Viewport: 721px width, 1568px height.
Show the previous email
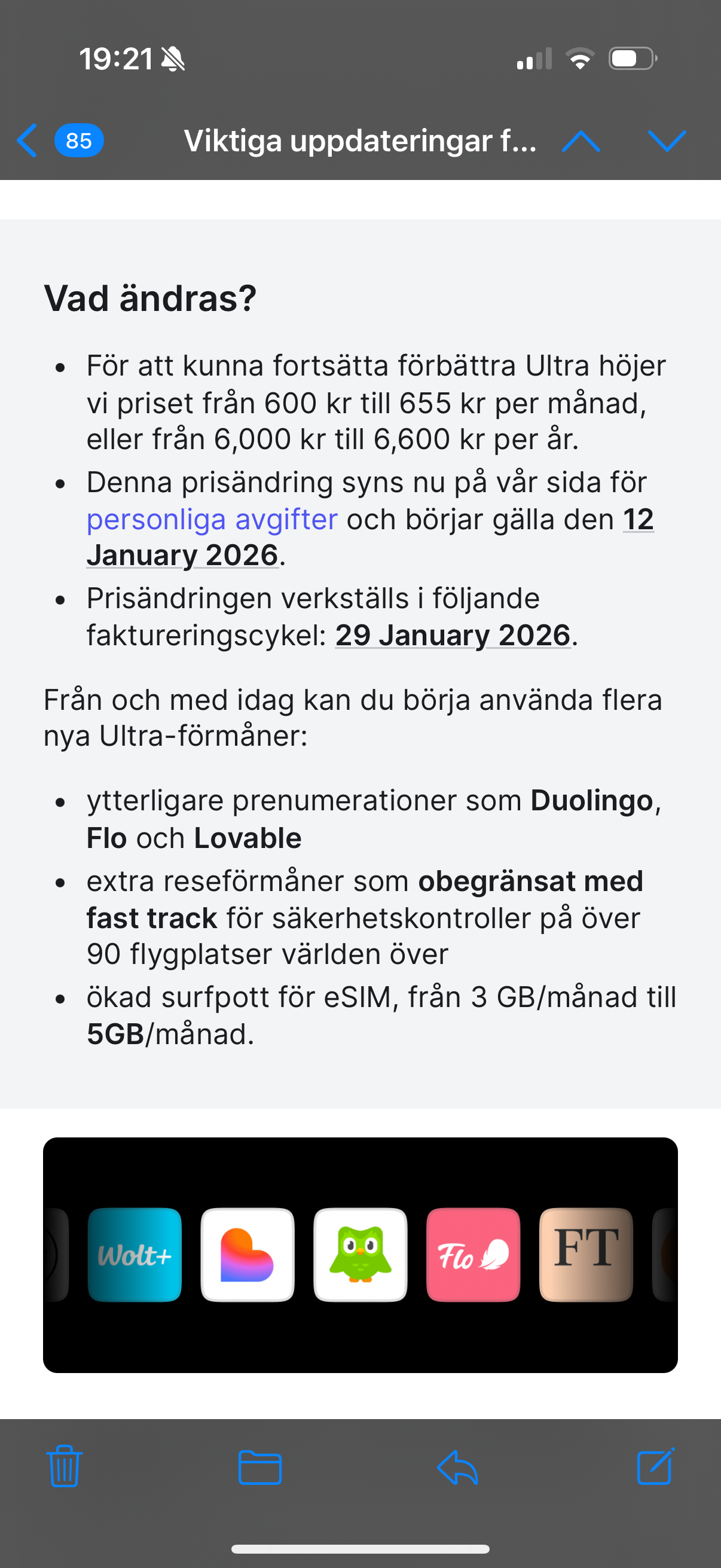[x=581, y=141]
